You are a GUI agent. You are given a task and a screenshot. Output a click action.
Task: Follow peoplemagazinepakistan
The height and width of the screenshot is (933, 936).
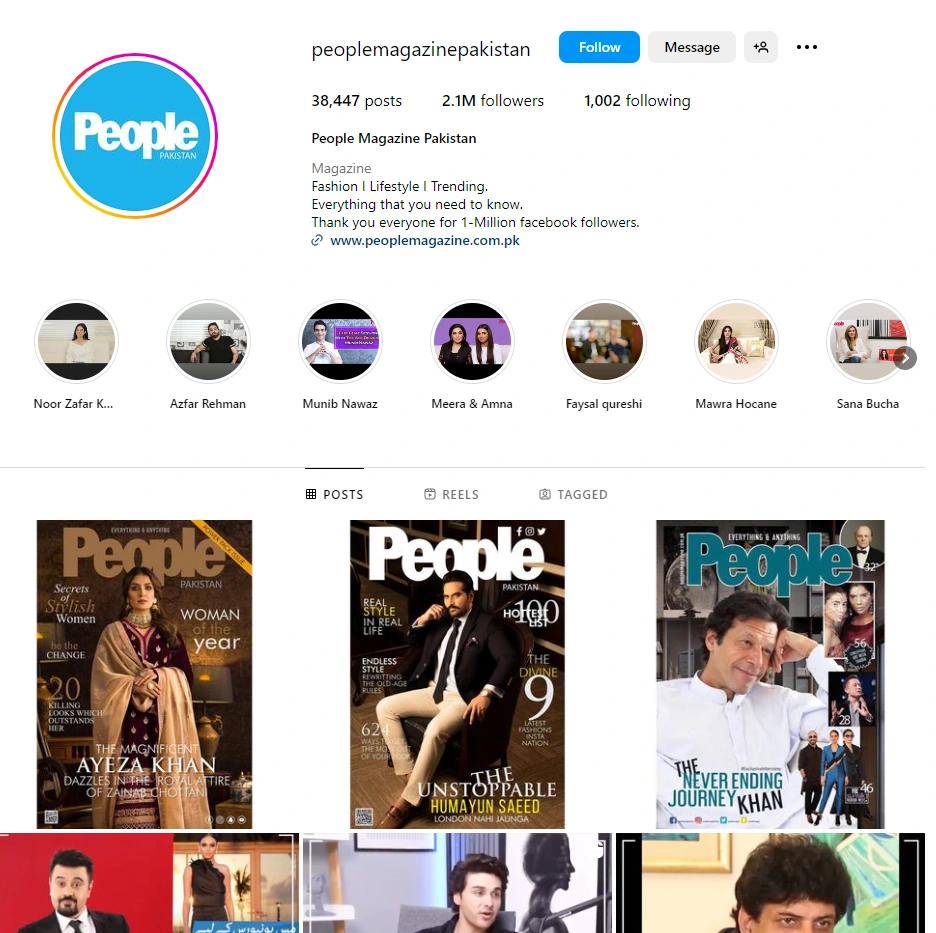point(599,47)
